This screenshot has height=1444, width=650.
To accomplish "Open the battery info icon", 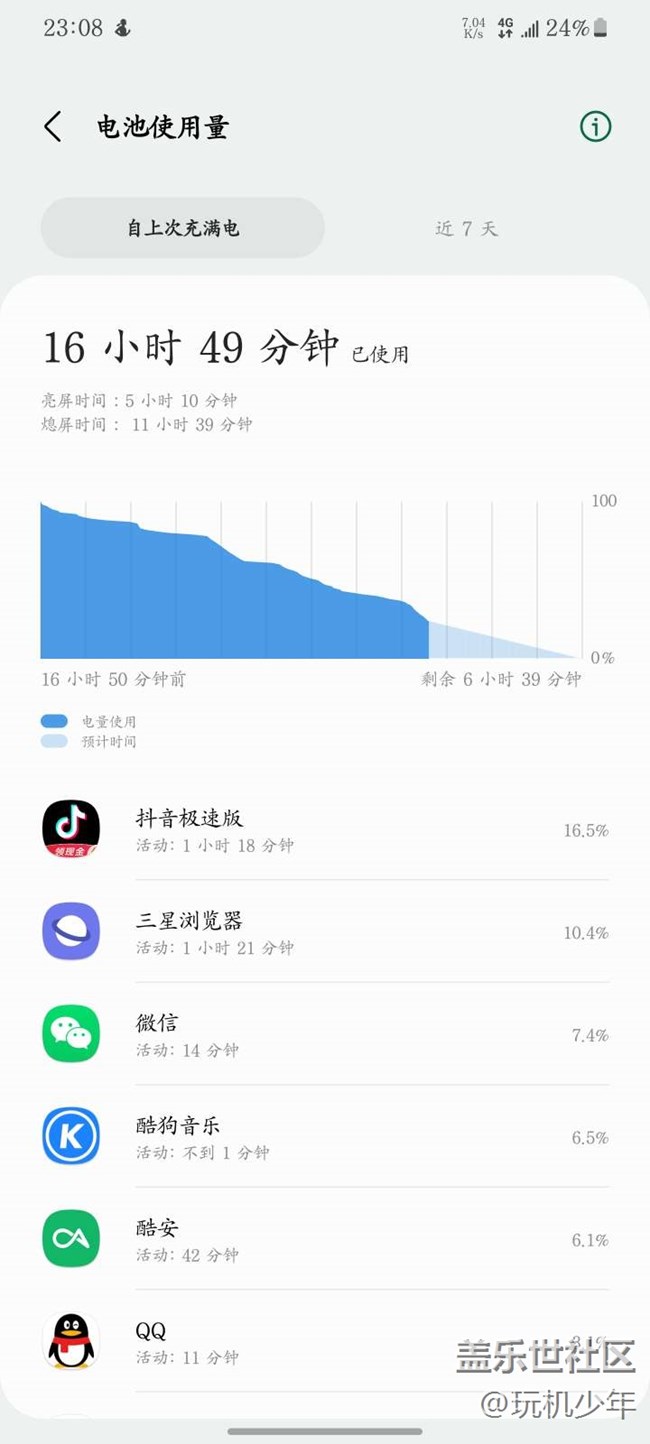I will tap(595, 127).
